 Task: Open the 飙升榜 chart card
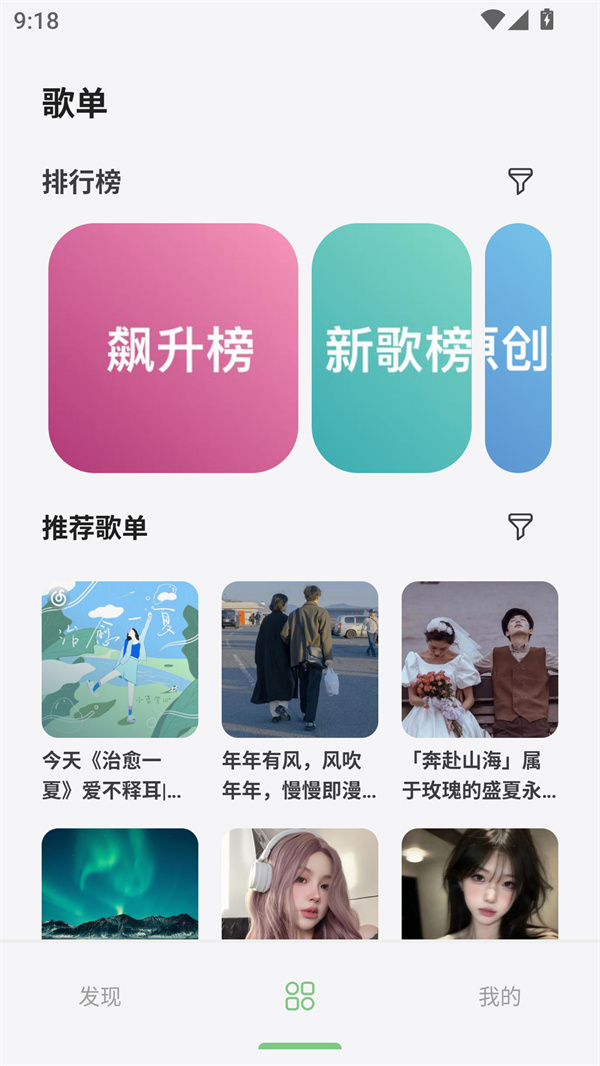click(173, 348)
